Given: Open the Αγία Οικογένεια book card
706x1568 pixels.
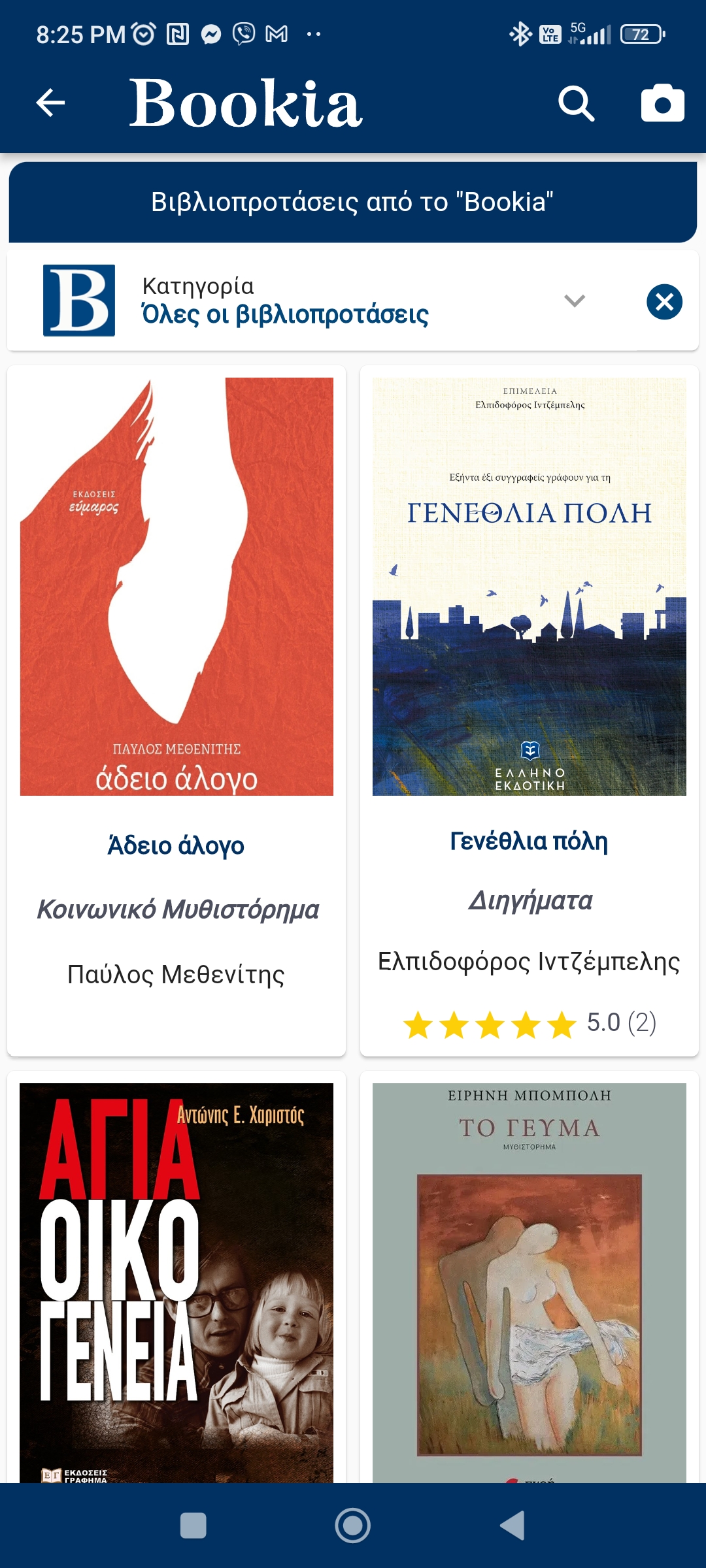Looking at the screenshot, I should 176,1281.
